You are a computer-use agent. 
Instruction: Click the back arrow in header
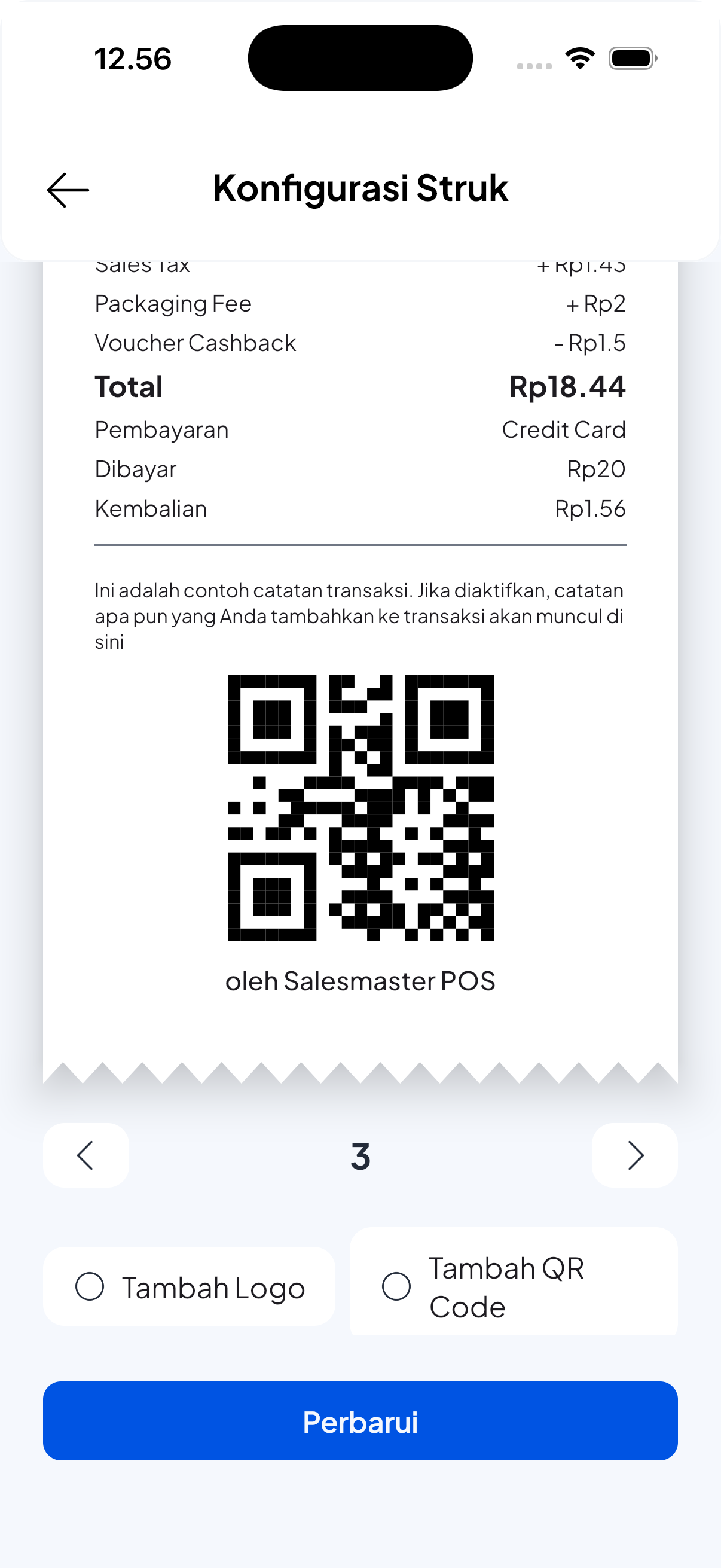(68, 190)
